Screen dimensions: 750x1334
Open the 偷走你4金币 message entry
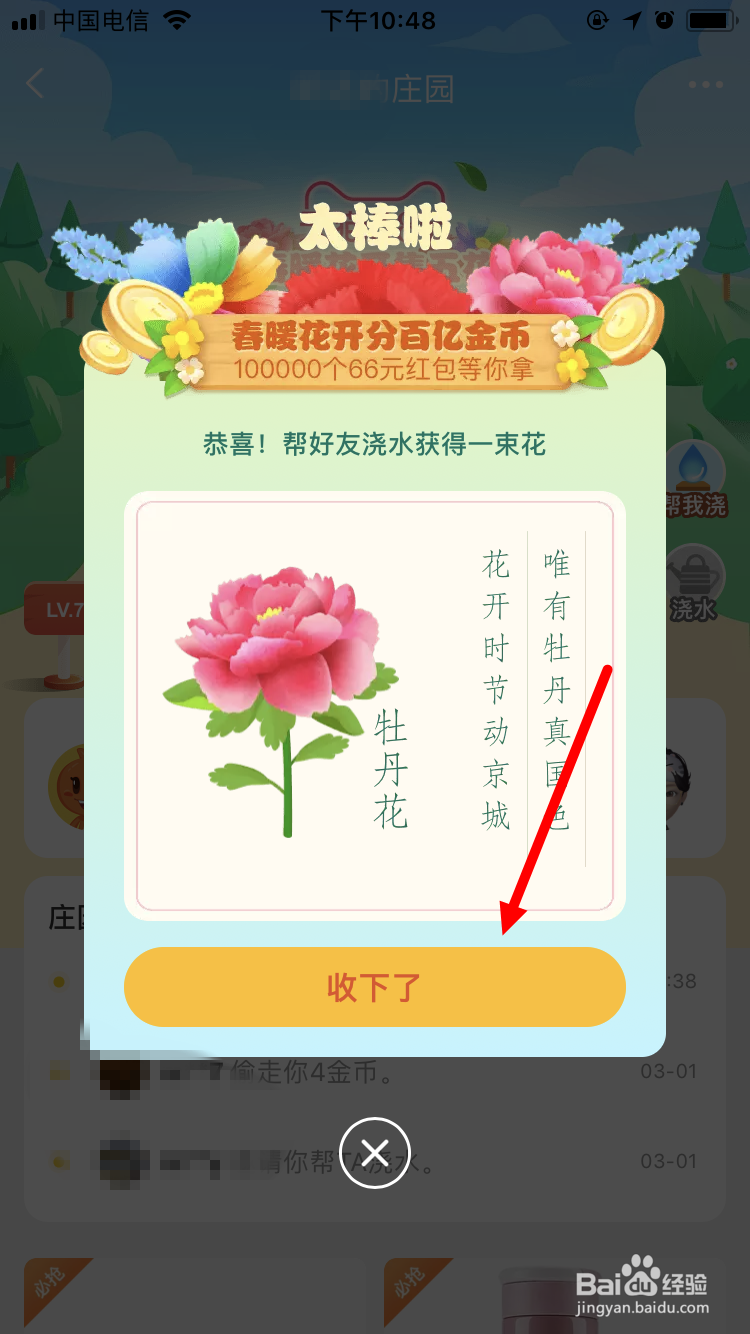pos(300,1075)
